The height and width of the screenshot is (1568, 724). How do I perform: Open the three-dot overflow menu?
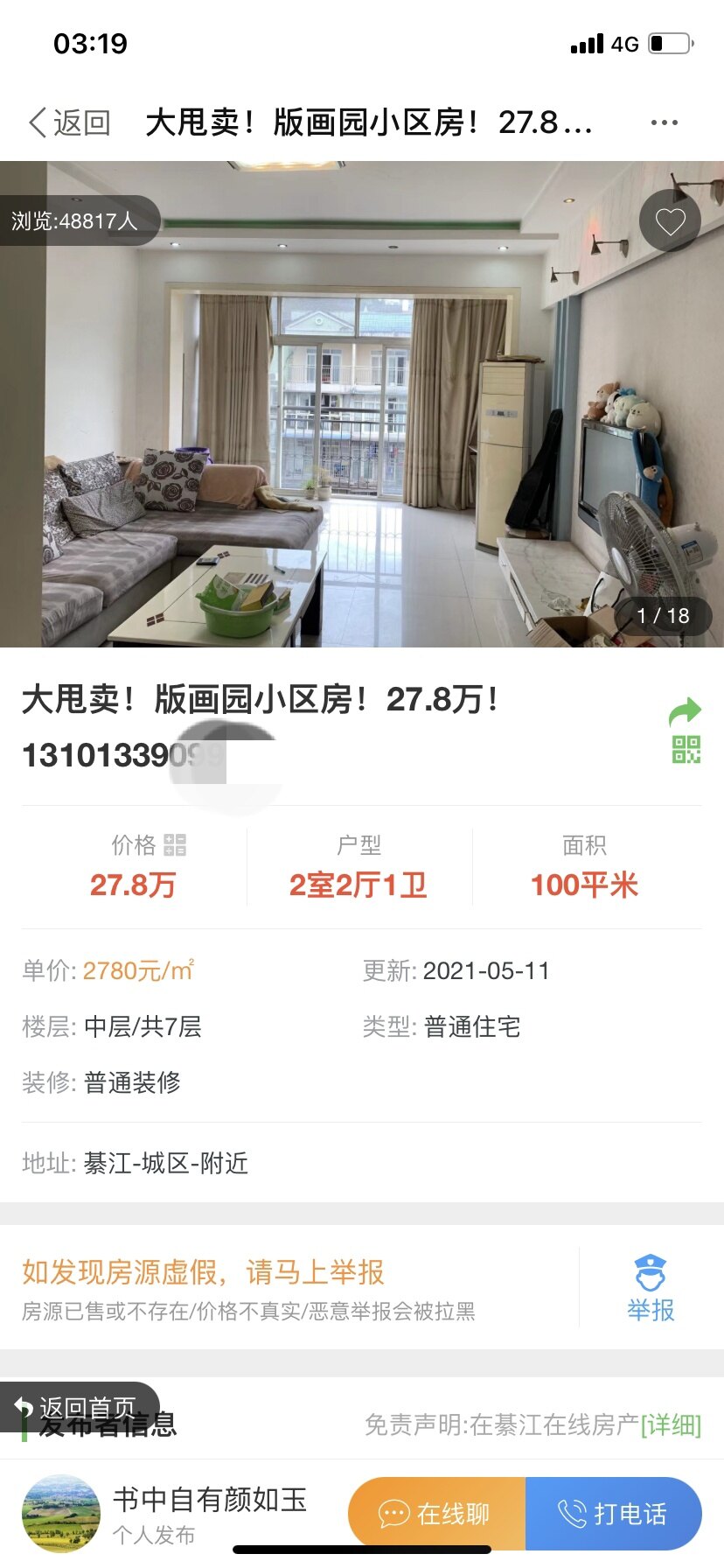[x=664, y=122]
